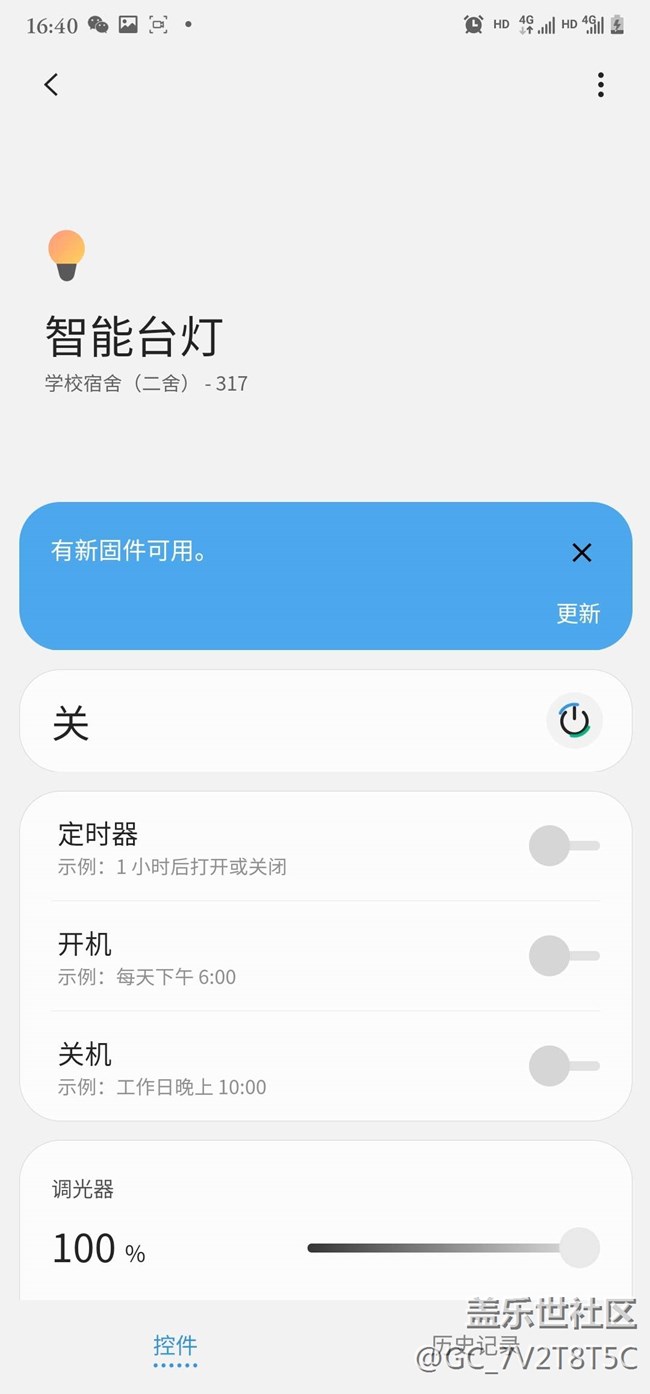This screenshot has height=1394, width=650.
Task: Toggle the 关机 power-off schedule
Action: tap(564, 1066)
